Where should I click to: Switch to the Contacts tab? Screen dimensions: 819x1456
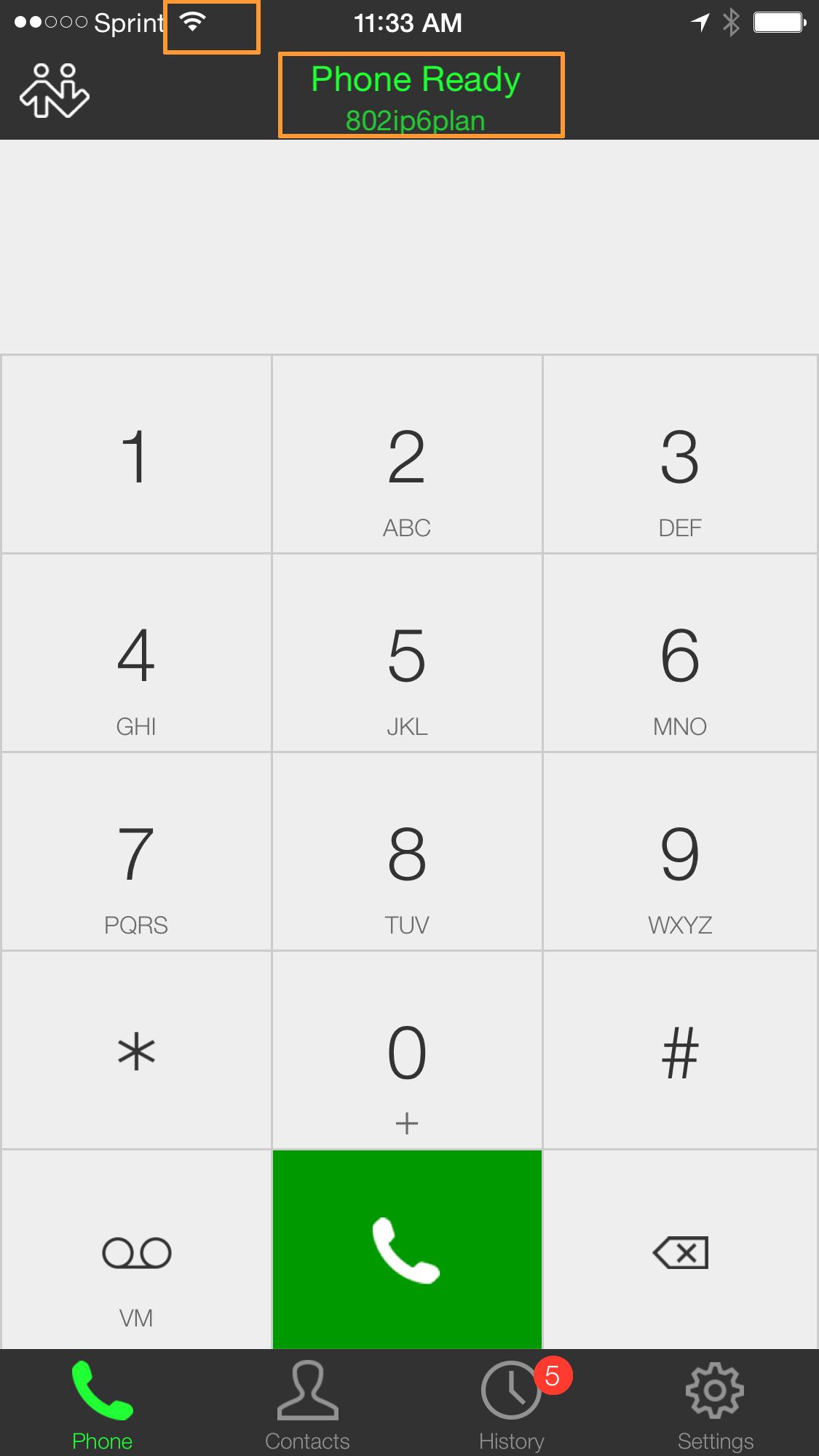coord(307,1404)
